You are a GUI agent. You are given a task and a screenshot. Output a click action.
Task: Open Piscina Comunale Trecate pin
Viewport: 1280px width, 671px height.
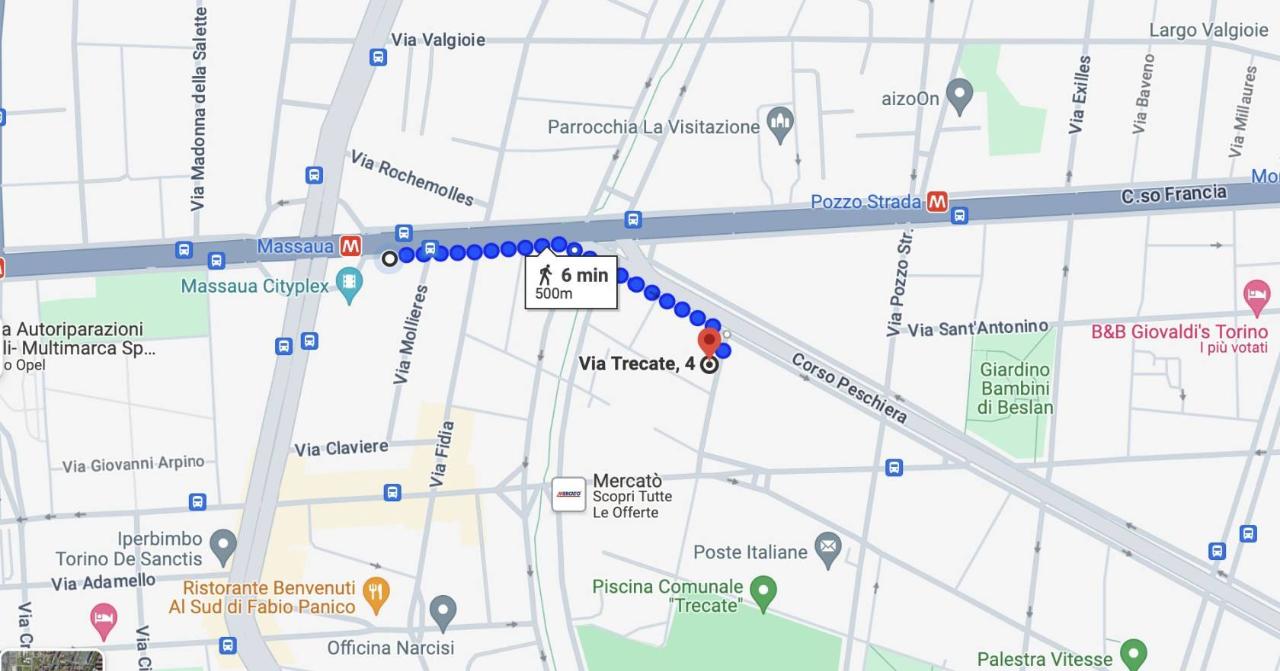764,593
